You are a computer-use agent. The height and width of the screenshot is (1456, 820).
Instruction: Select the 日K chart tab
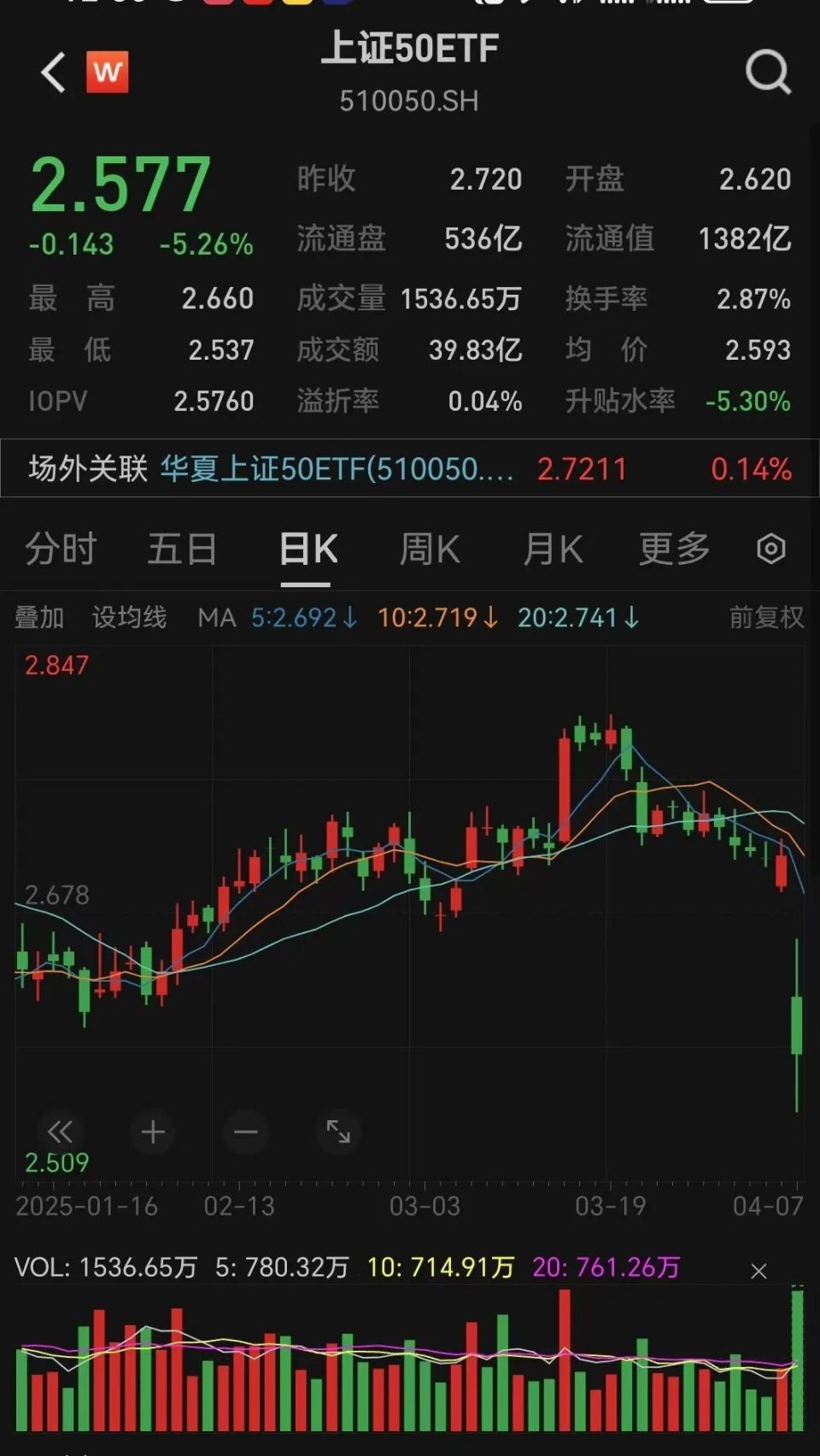pyautogui.click(x=307, y=549)
